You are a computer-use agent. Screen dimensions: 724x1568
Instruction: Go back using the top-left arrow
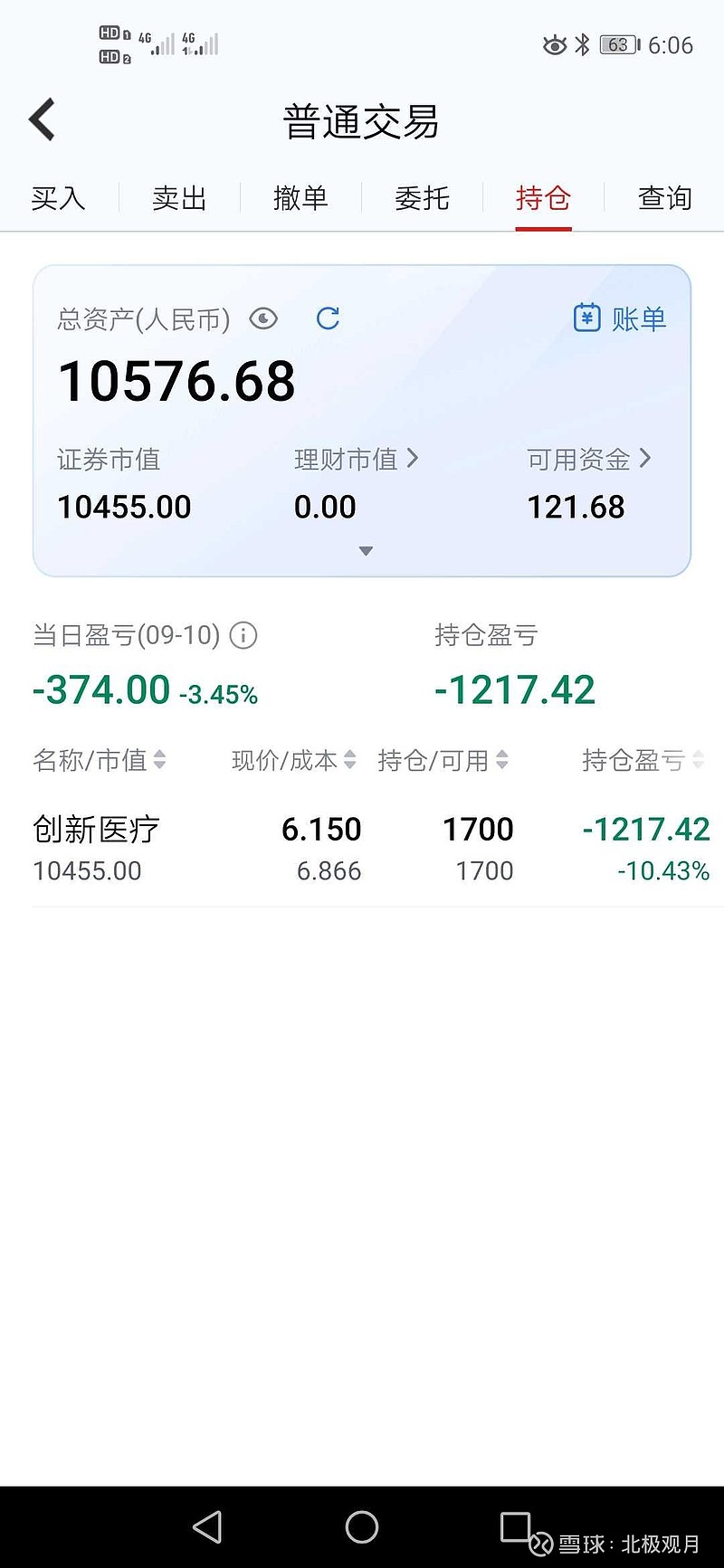pyautogui.click(x=43, y=119)
